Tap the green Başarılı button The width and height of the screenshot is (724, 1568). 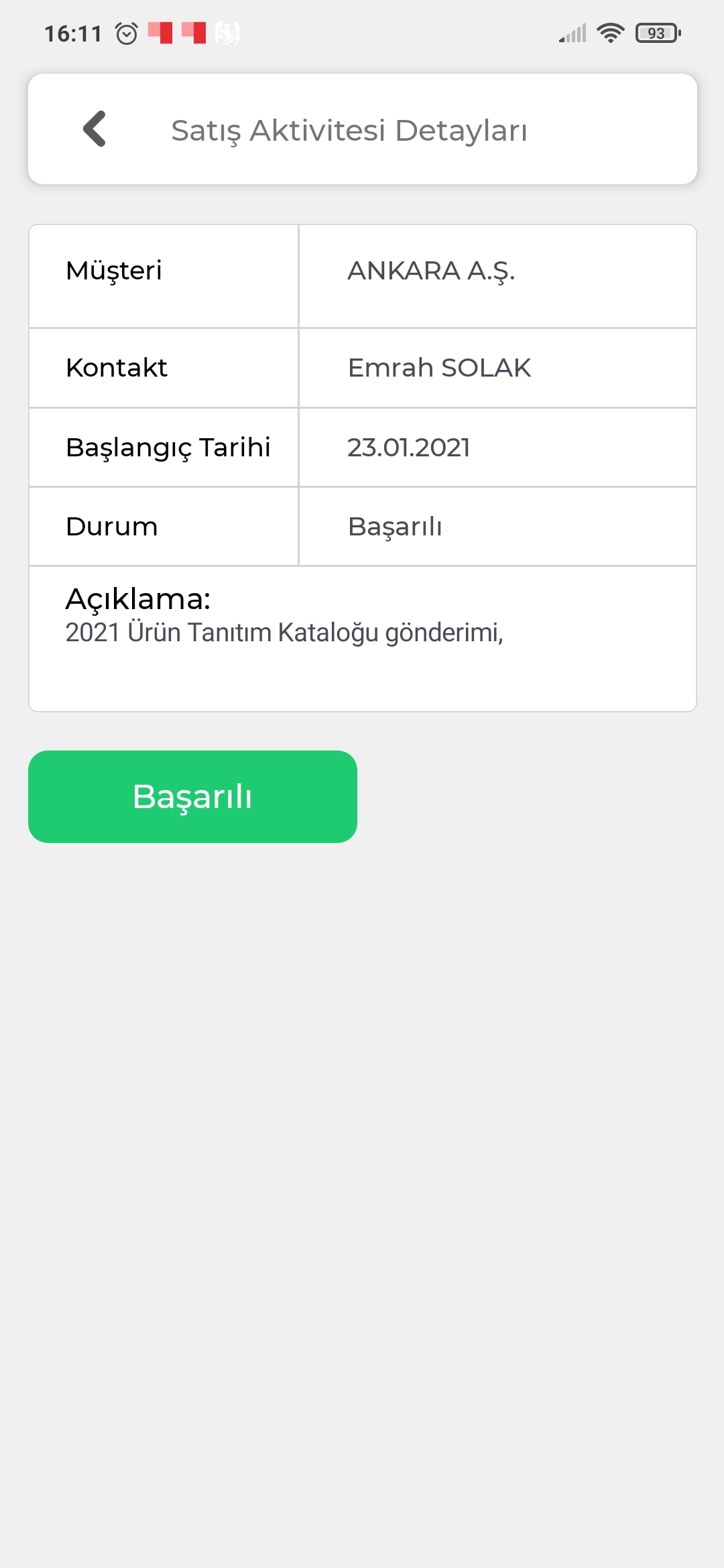tap(192, 797)
